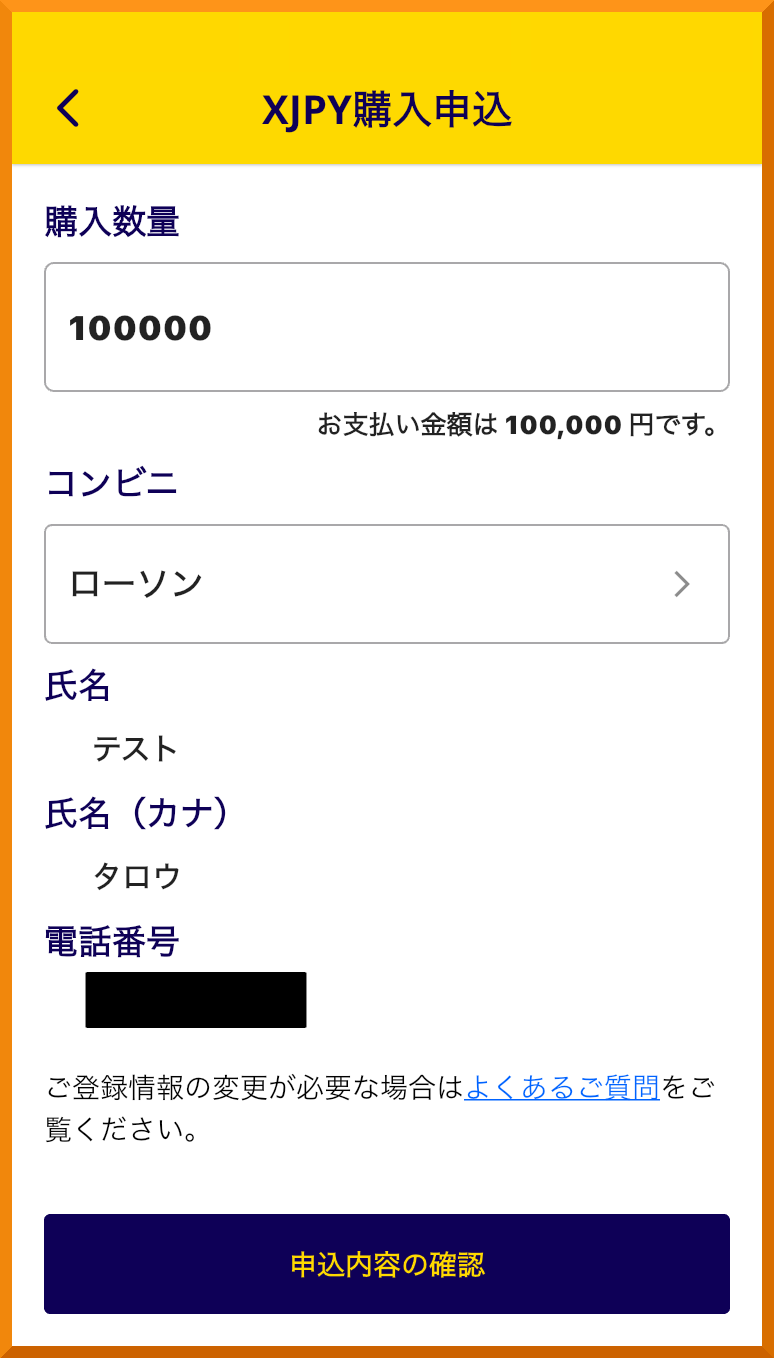This screenshot has width=774, height=1358.
Task: Tap the 購入数量 field label
Action: coord(111,222)
